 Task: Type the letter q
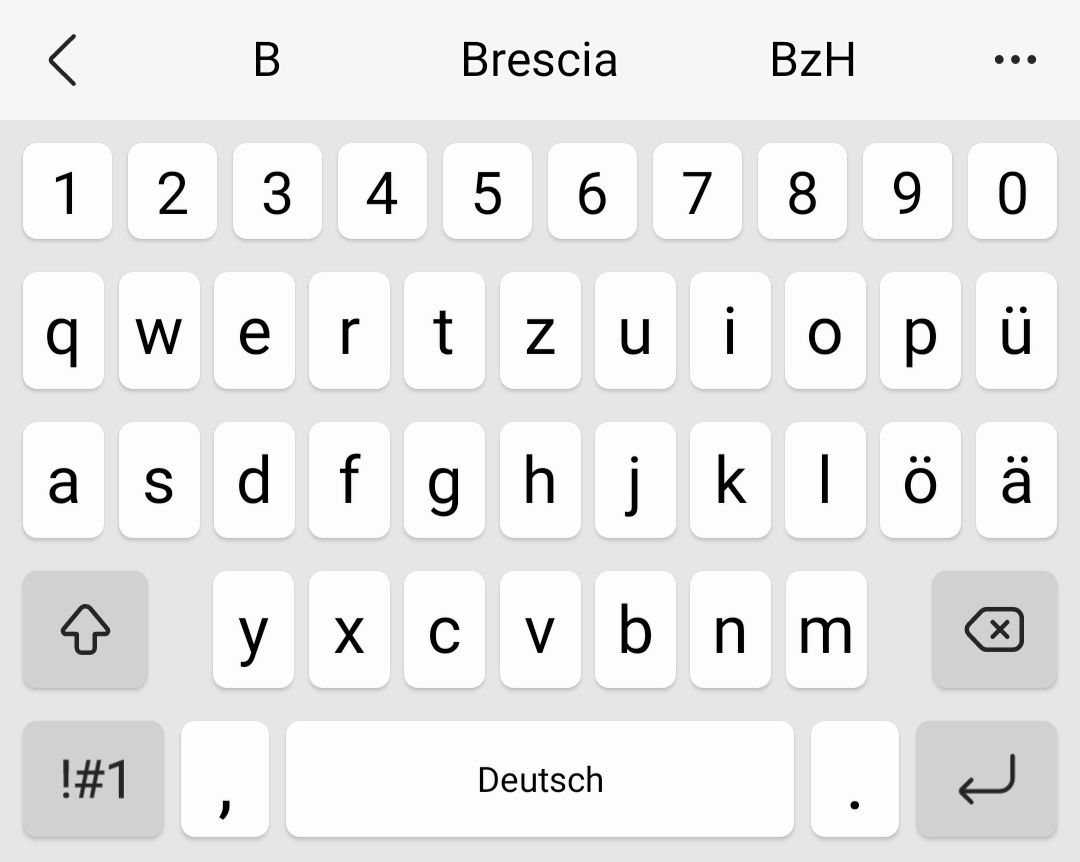point(63,331)
